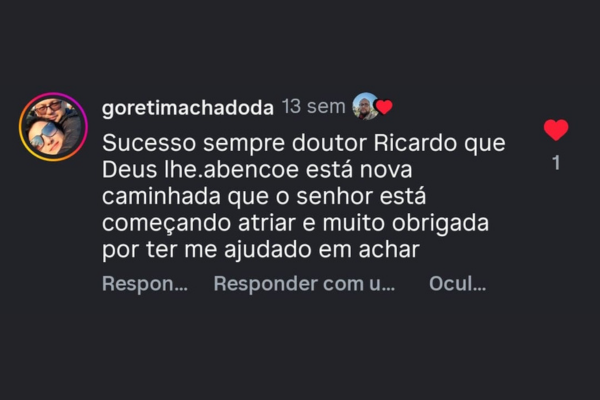Image resolution: width=600 pixels, height=400 pixels.
Task: Open goretimachadoda's profile picture
Action: (x=54, y=127)
